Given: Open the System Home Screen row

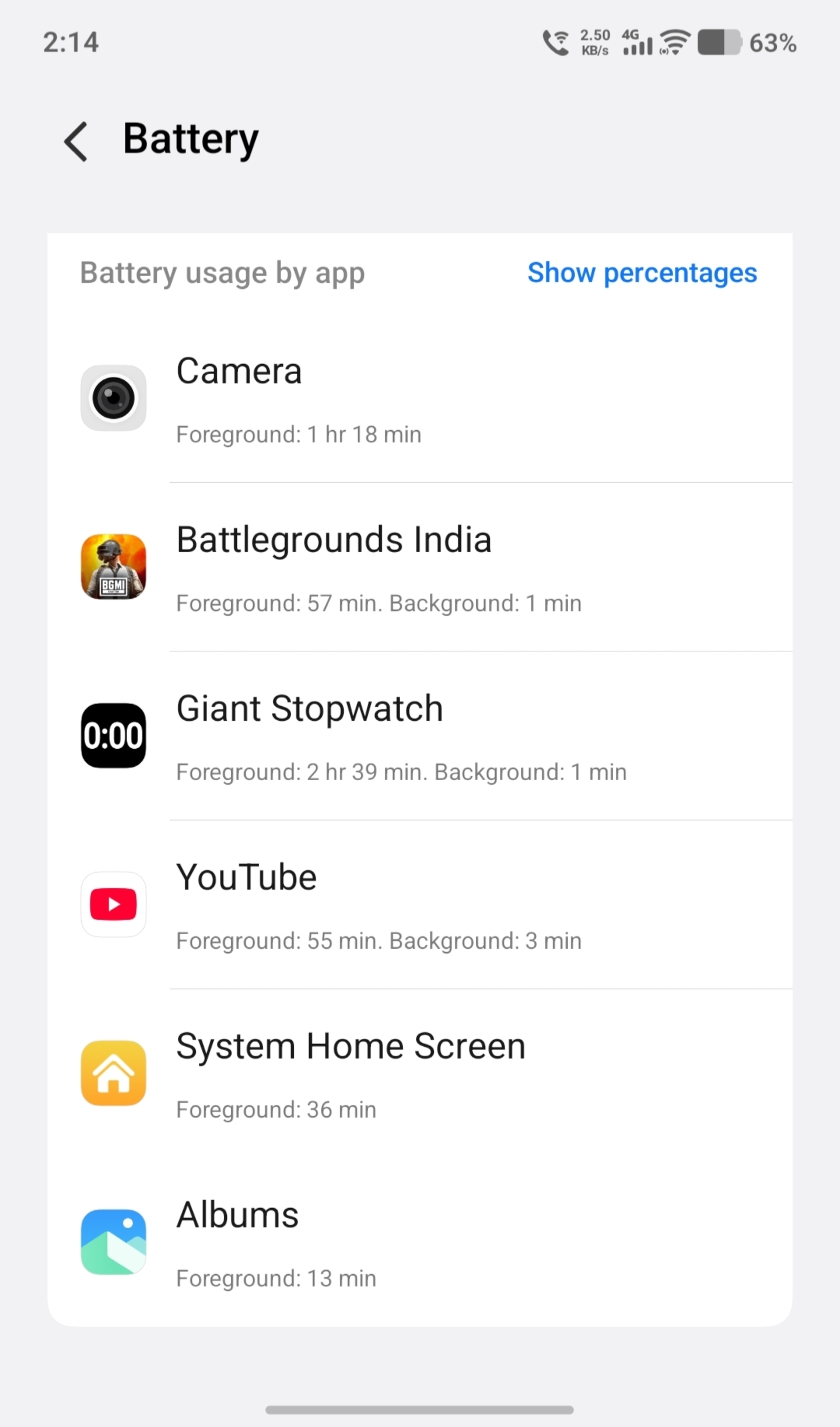Looking at the screenshot, I should tap(419, 1073).
